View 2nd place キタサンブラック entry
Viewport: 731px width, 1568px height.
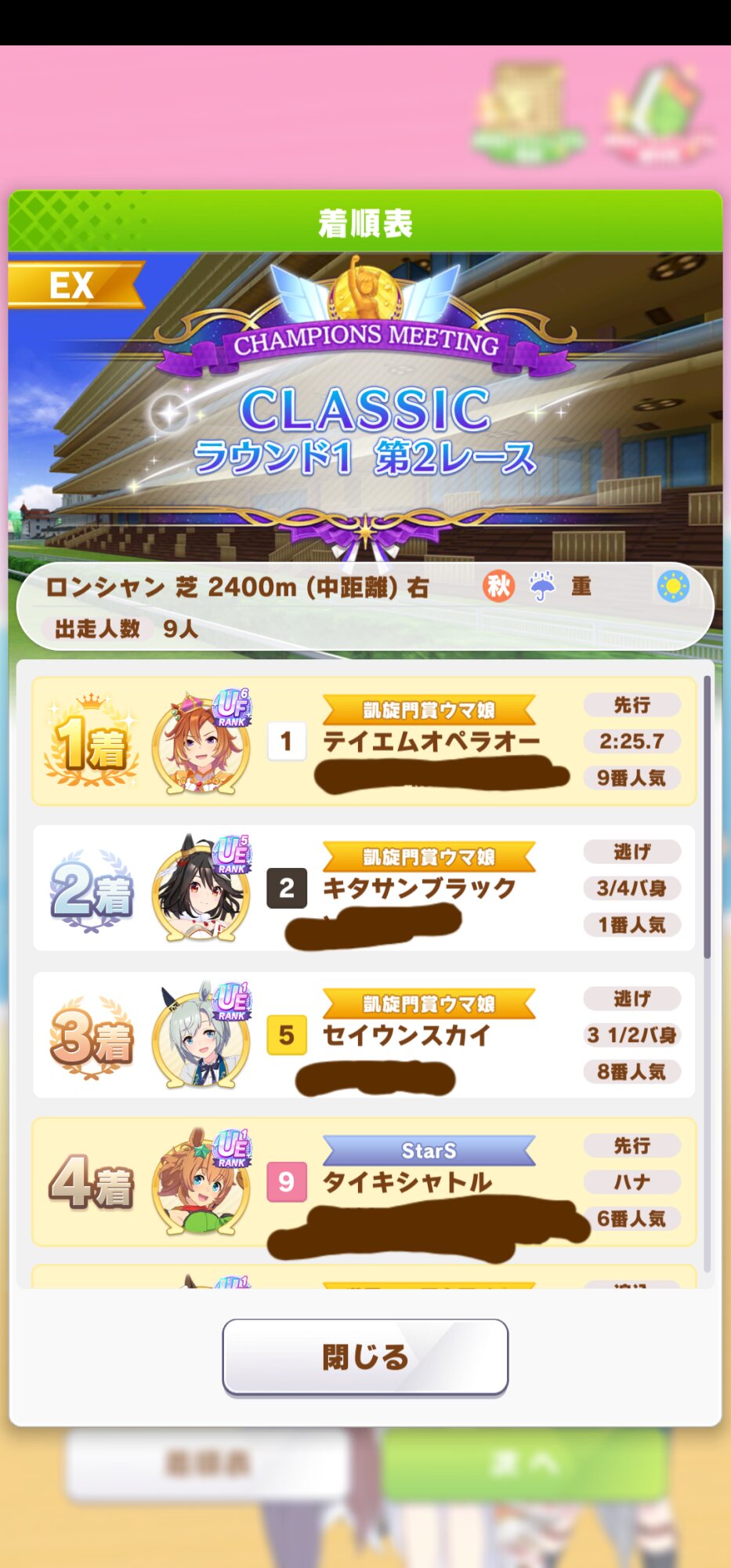(x=364, y=887)
